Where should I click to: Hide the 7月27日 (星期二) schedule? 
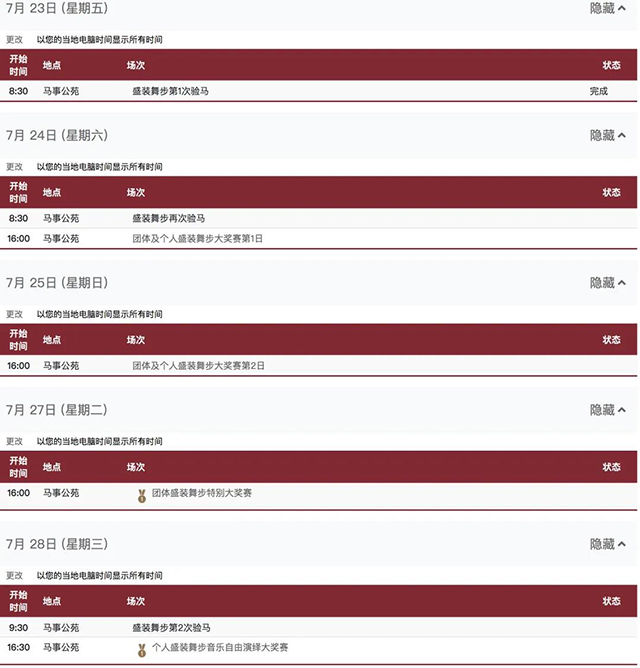click(607, 410)
